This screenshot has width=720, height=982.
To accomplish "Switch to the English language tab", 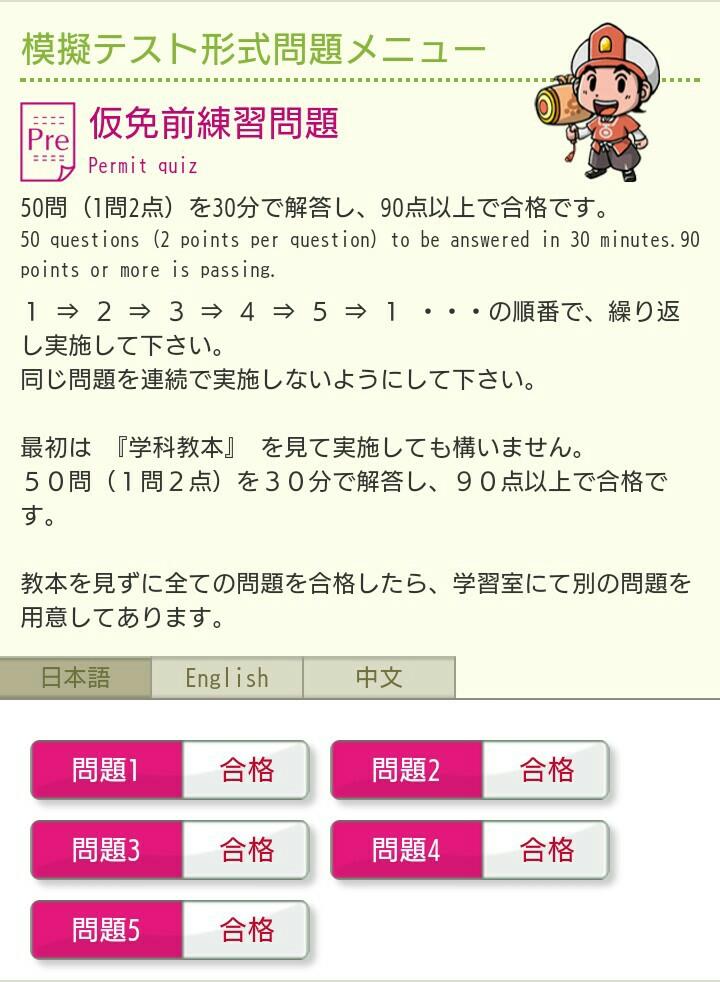I will click(x=227, y=677).
